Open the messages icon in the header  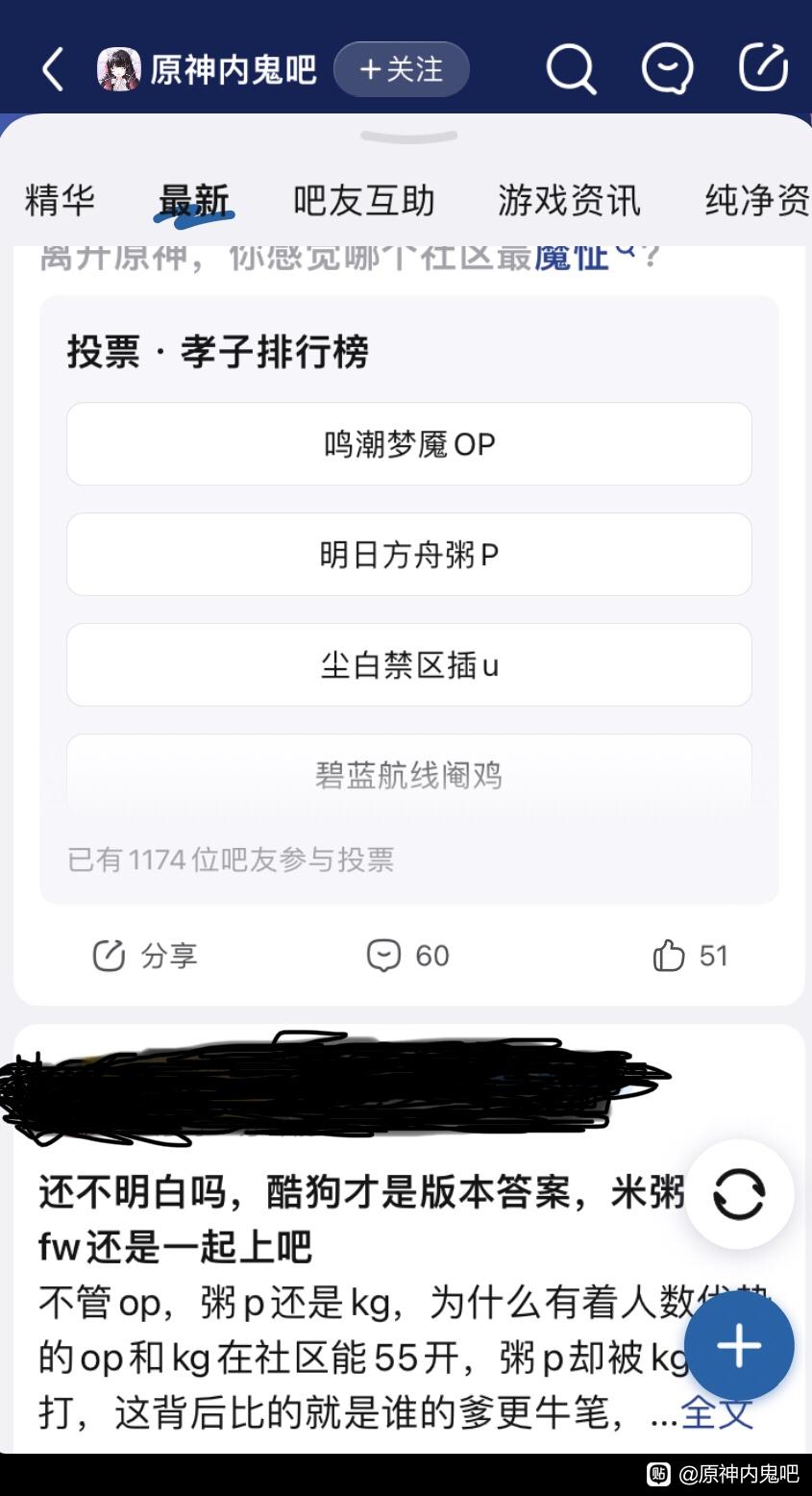(667, 69)
